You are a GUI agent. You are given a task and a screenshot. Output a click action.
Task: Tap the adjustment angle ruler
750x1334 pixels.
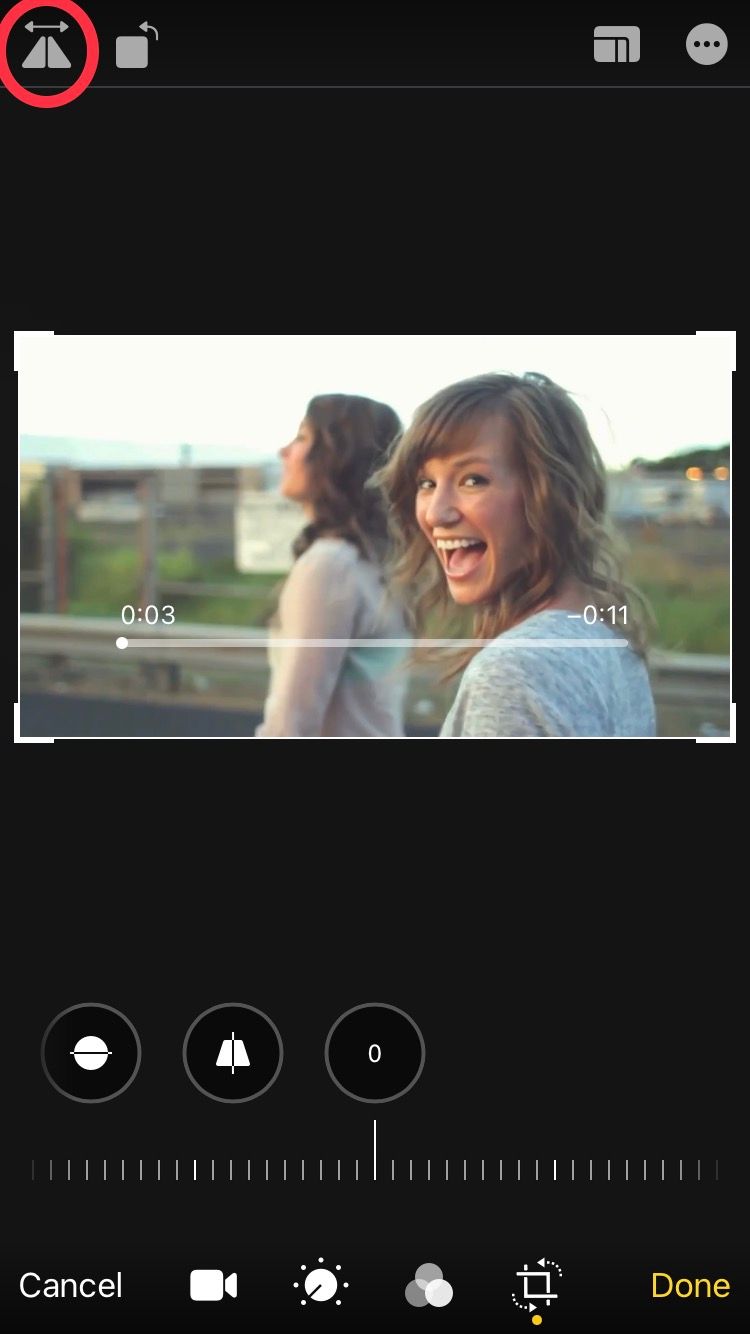point(375,1168)
